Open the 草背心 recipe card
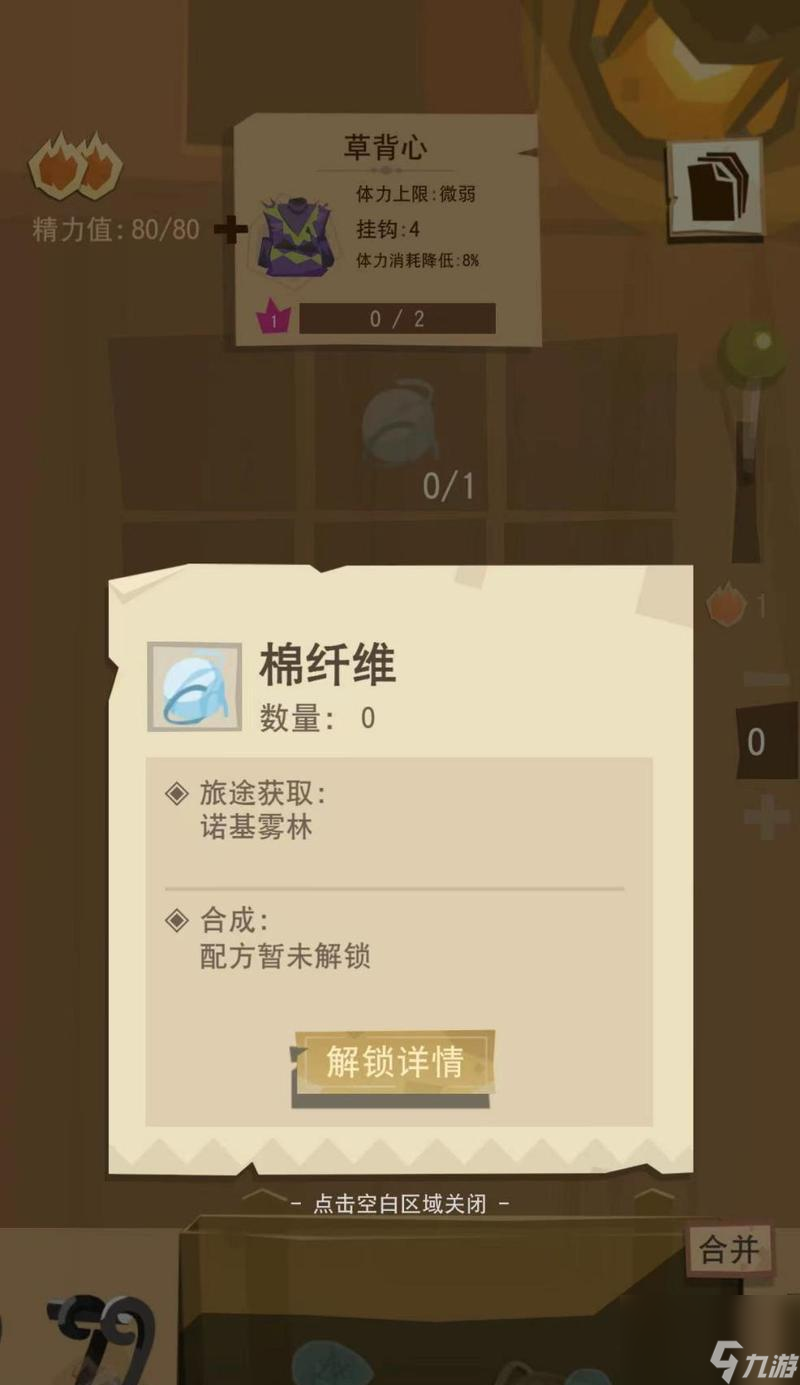The image size is (800, 1385). pos(387,230)
